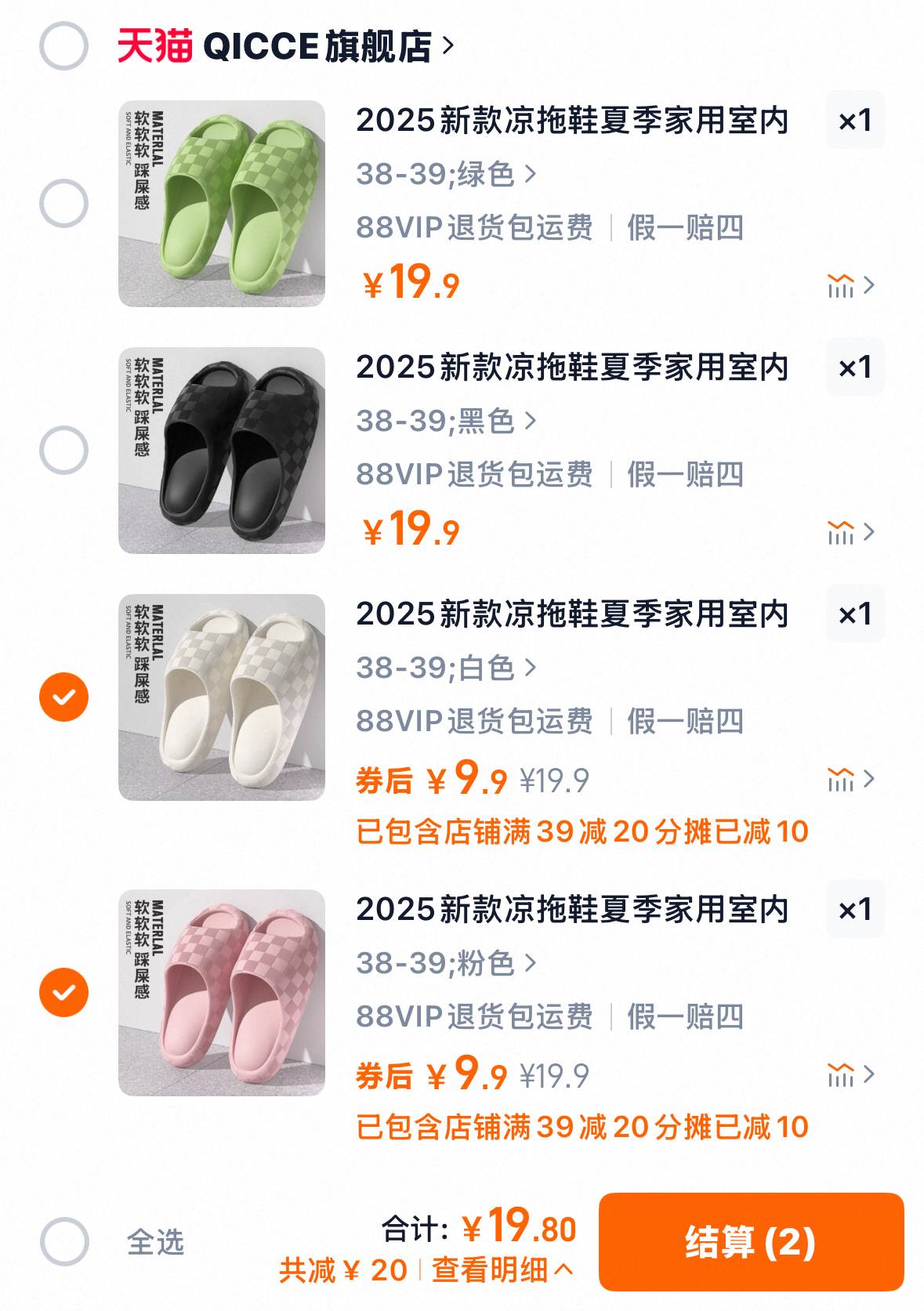The width and height of the screenshot is (924, 1311).
Task: Select the QICCE store checkbox
Action: click(x=65, y=46)
